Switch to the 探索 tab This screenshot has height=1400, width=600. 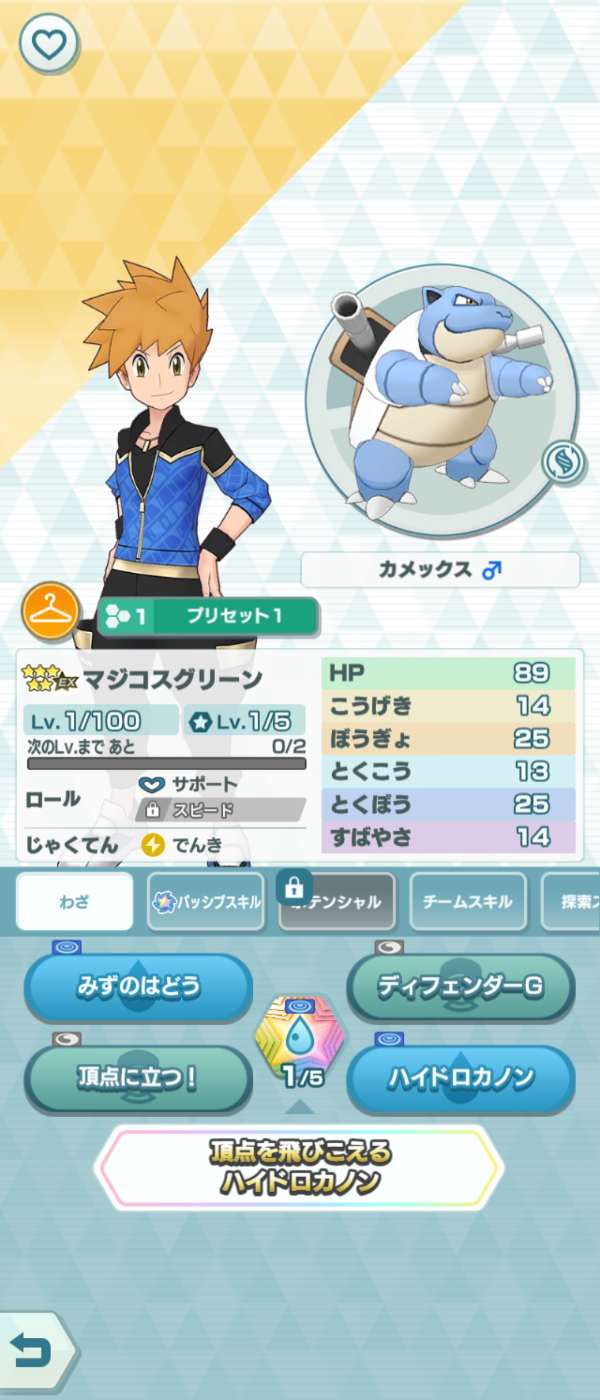tap(572, 901)
